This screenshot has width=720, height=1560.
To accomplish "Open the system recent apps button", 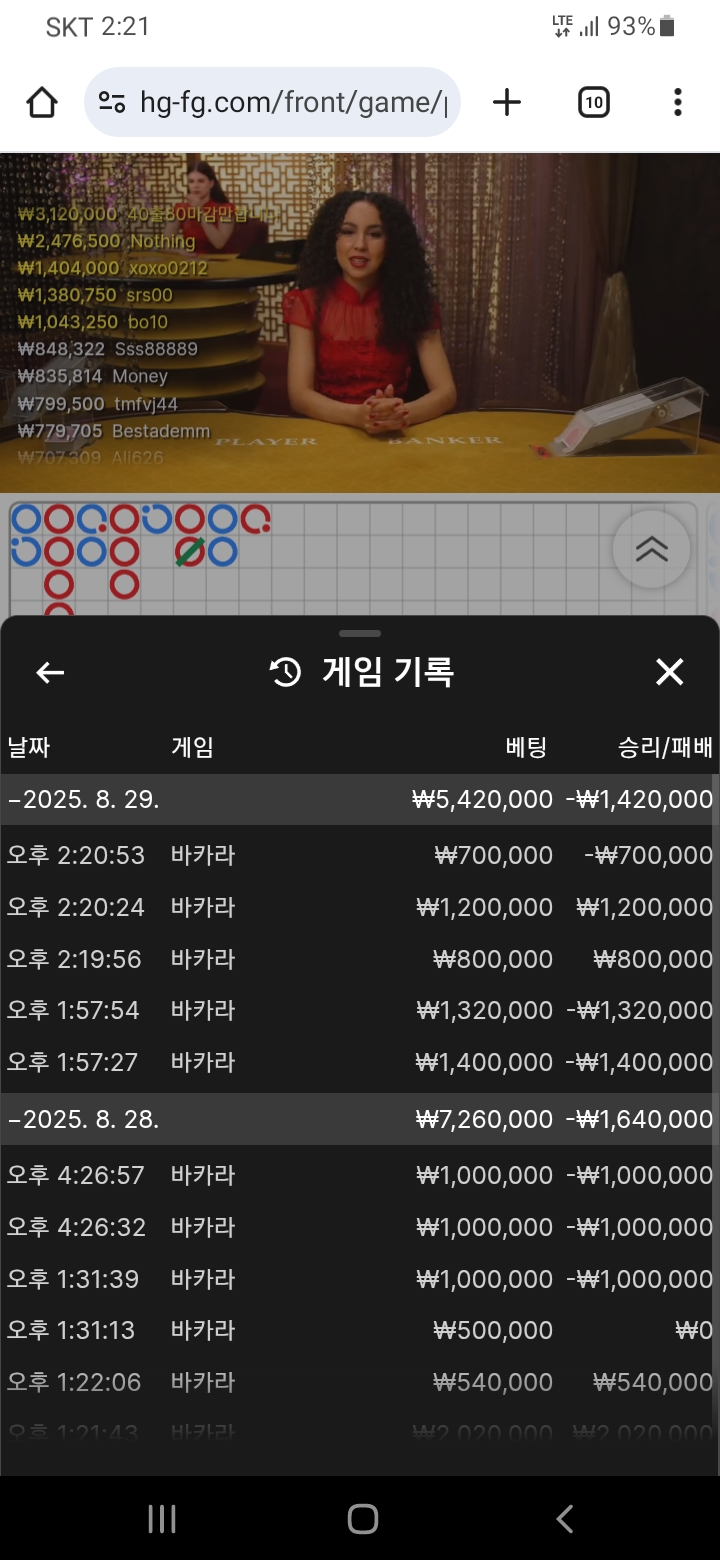I will (162, 1520).
